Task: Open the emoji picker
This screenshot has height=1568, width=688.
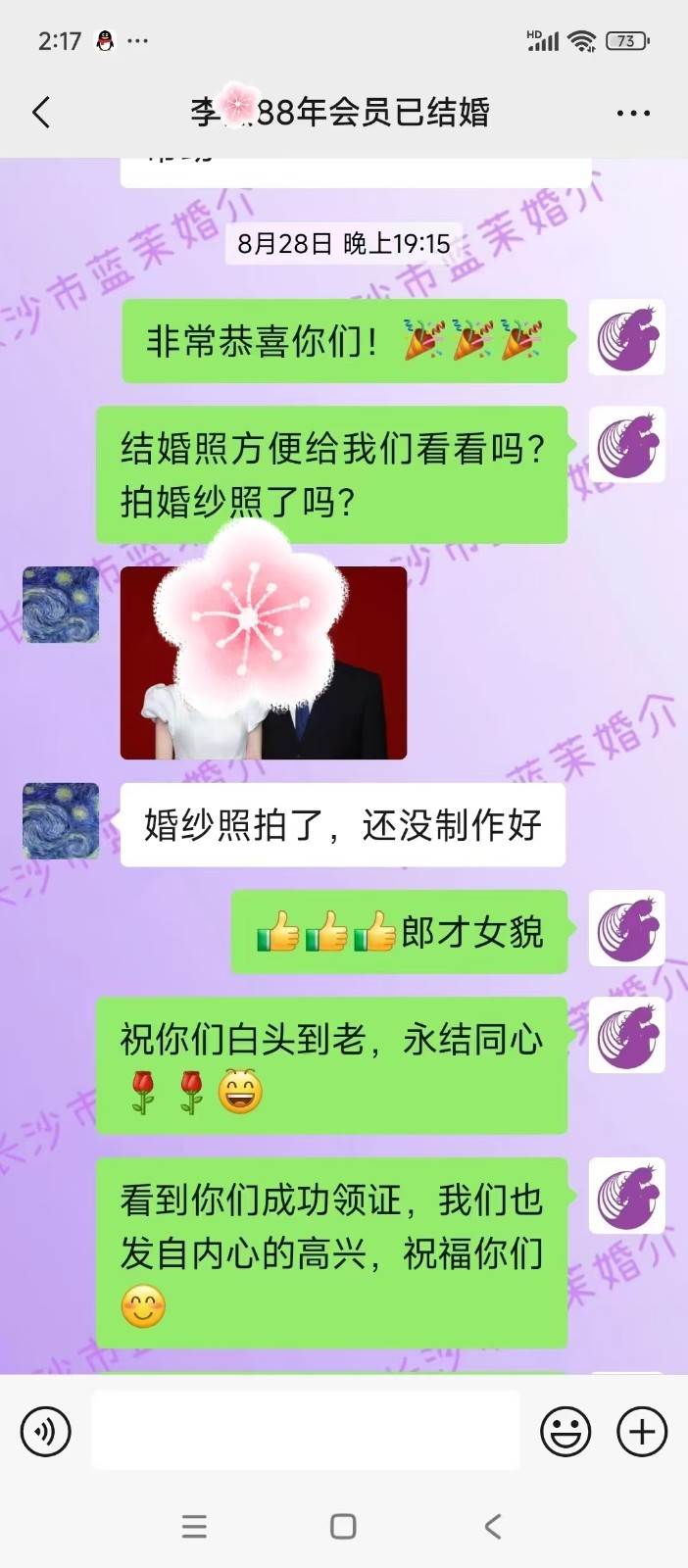Action: click(x=565, y=1432)
